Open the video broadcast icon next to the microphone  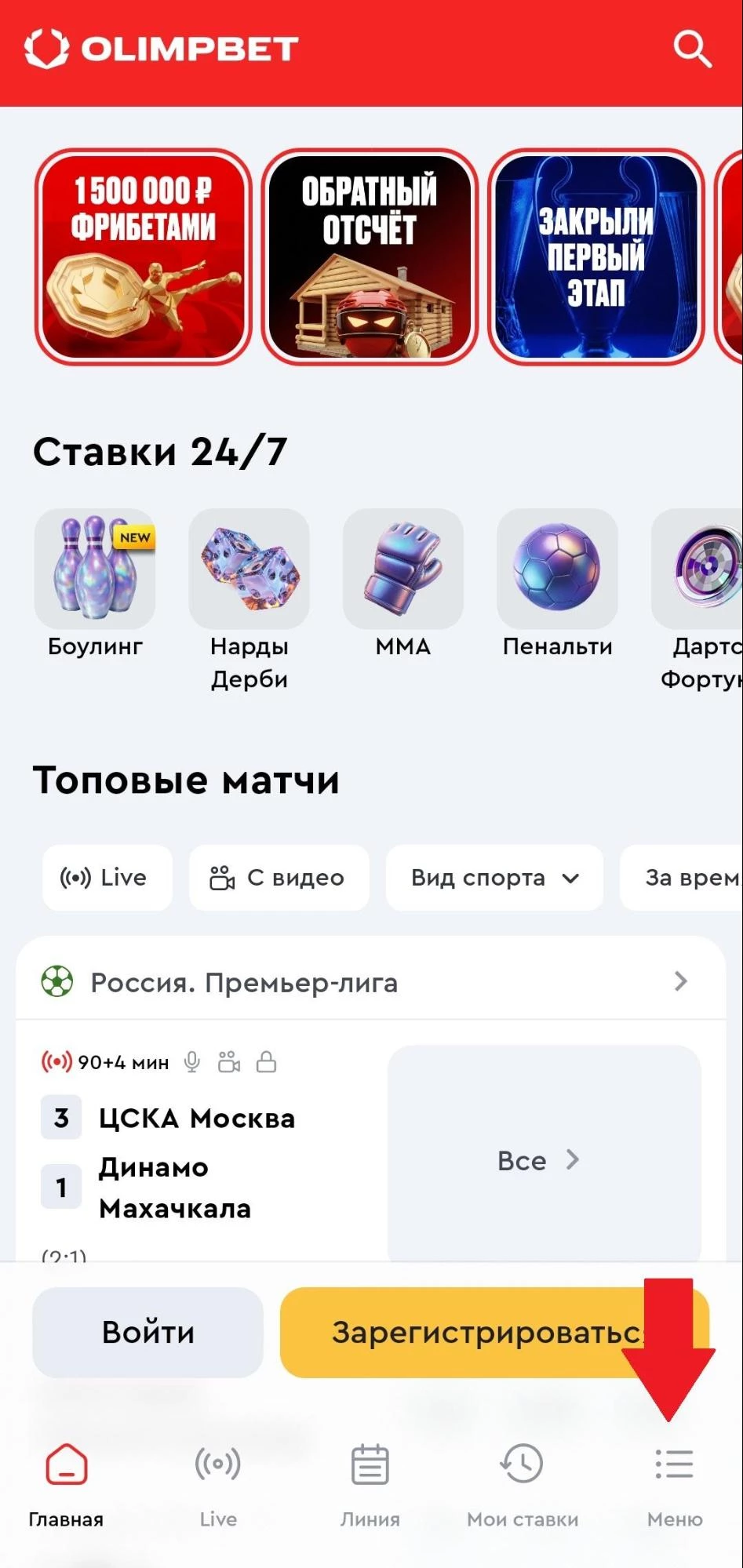229,1062
